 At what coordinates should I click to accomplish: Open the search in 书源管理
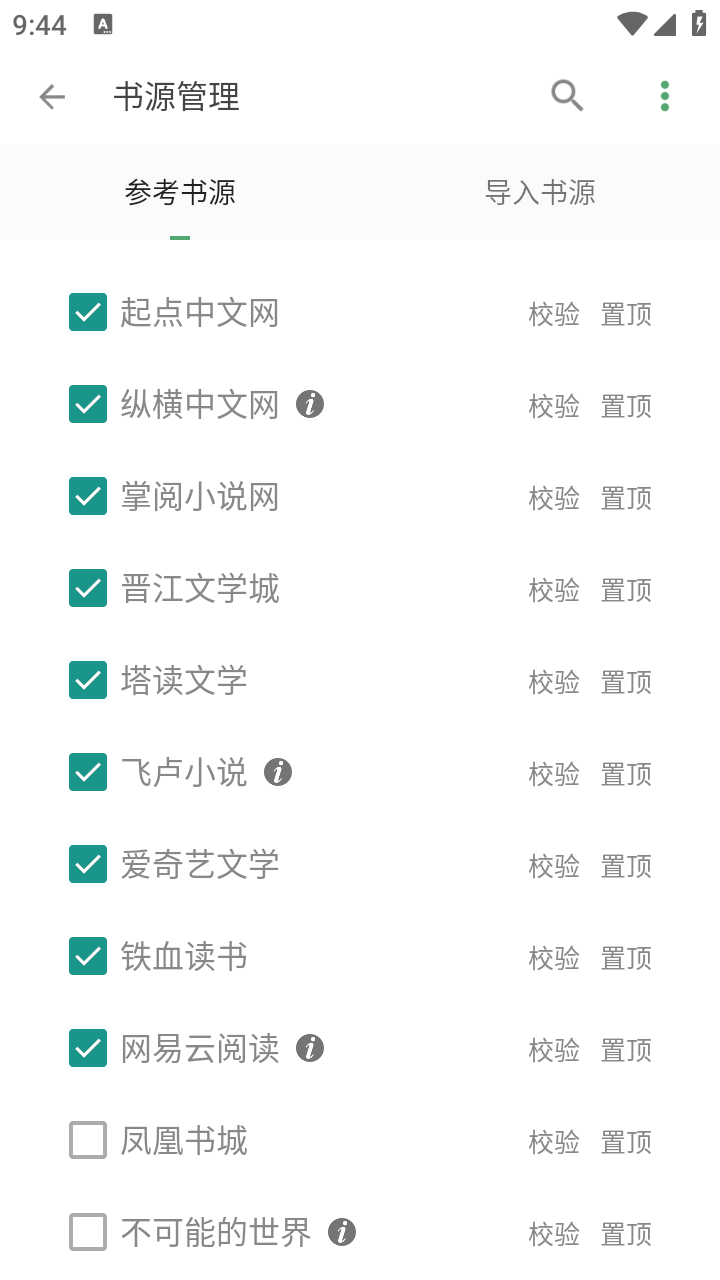[566, 95]
